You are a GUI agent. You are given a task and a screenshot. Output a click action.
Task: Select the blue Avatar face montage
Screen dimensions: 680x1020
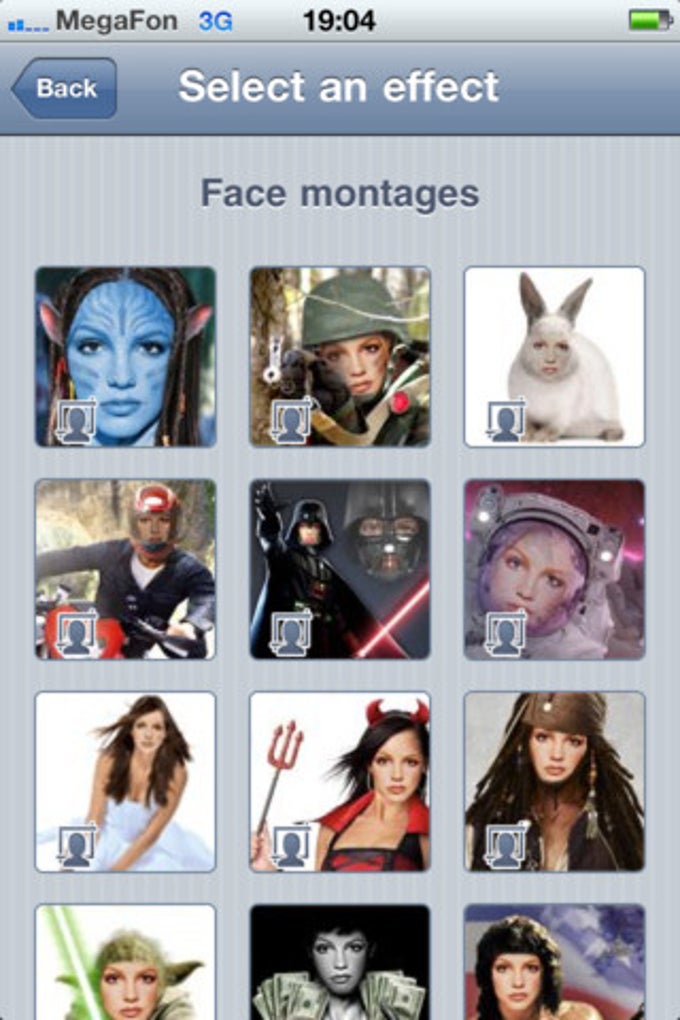(x=125, y=356)
